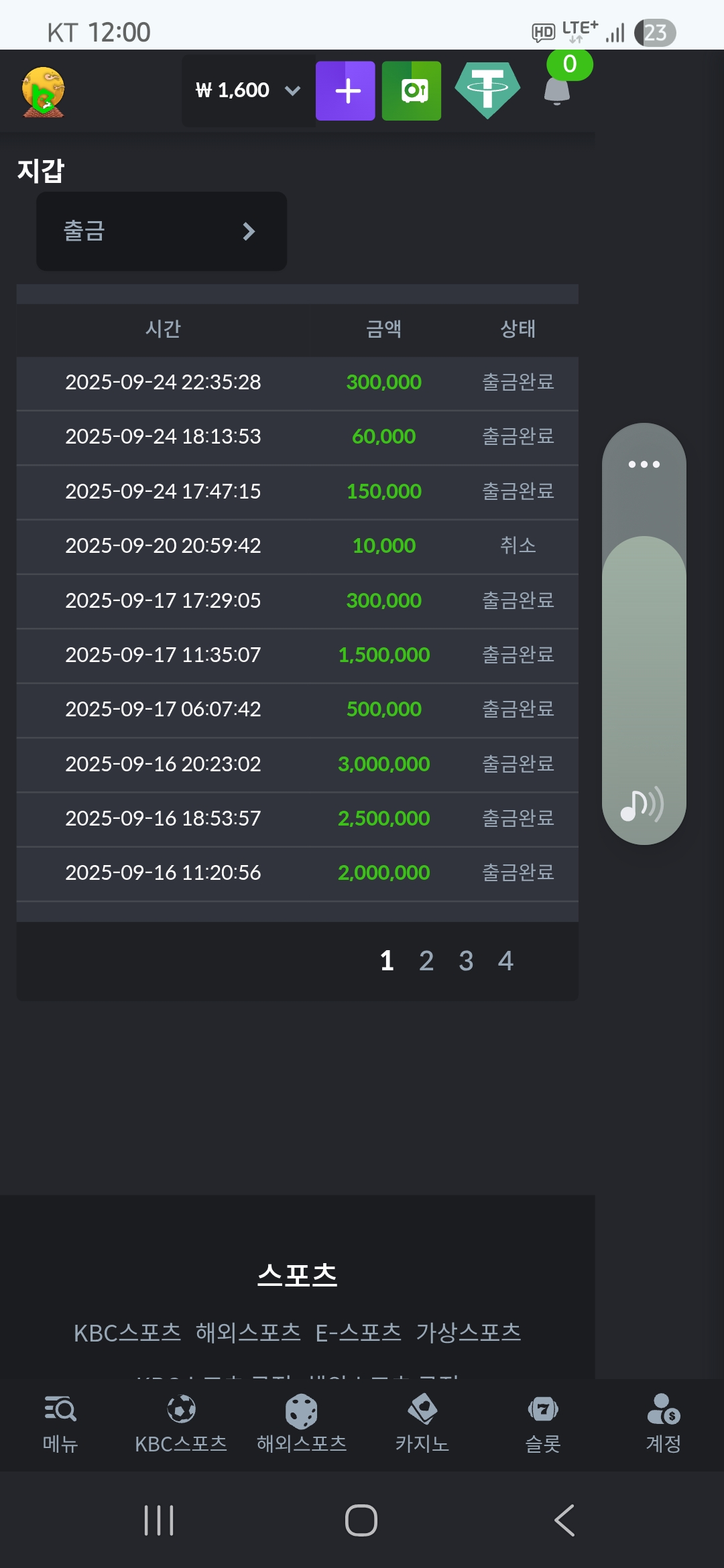Image resolution: width=724 pixels, height=1568 pixels.
Task: Go to page 2 of withdrawals
Action: pos(426,961)
